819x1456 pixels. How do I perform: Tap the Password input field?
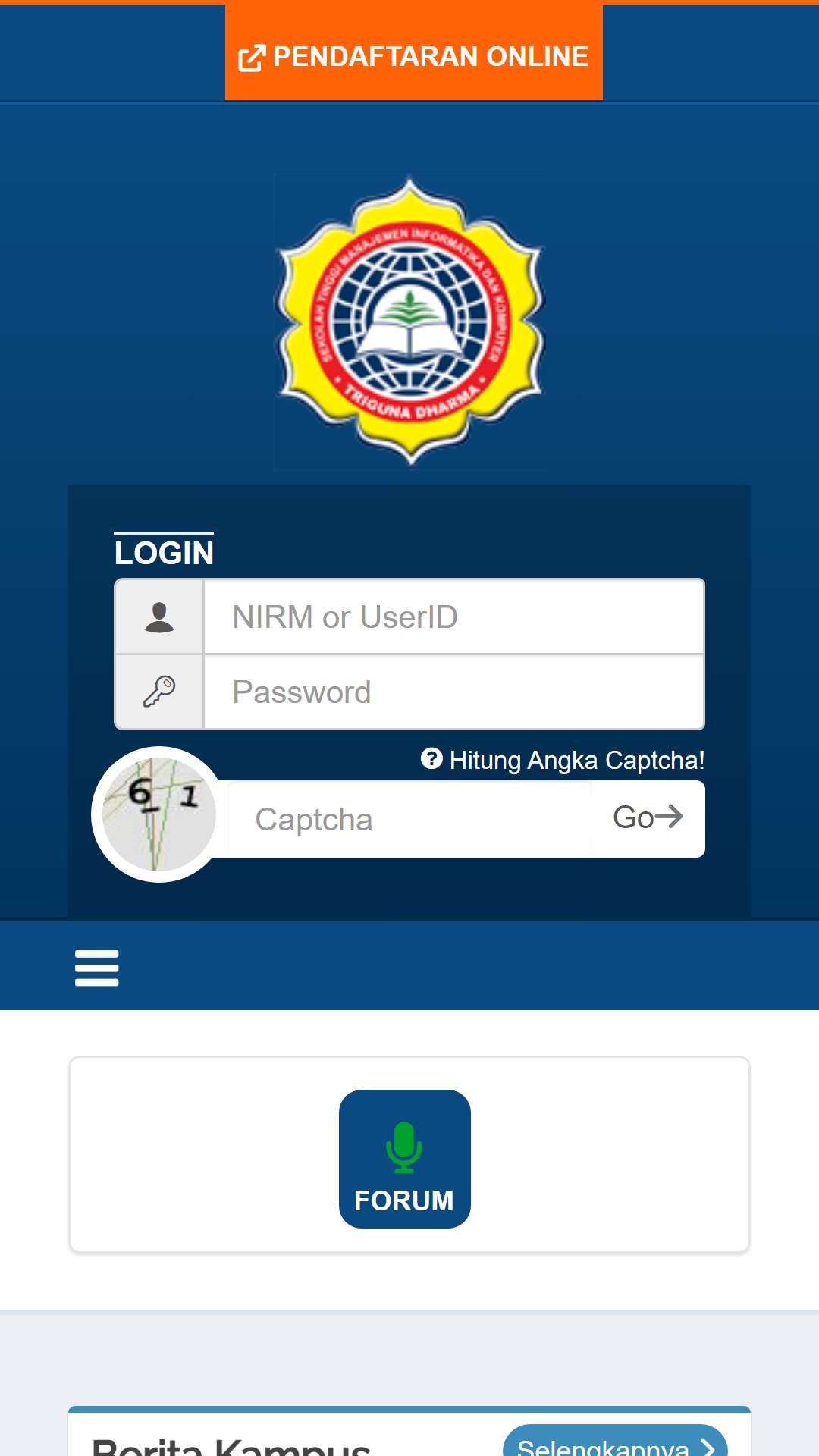click(x=453, y=692)
